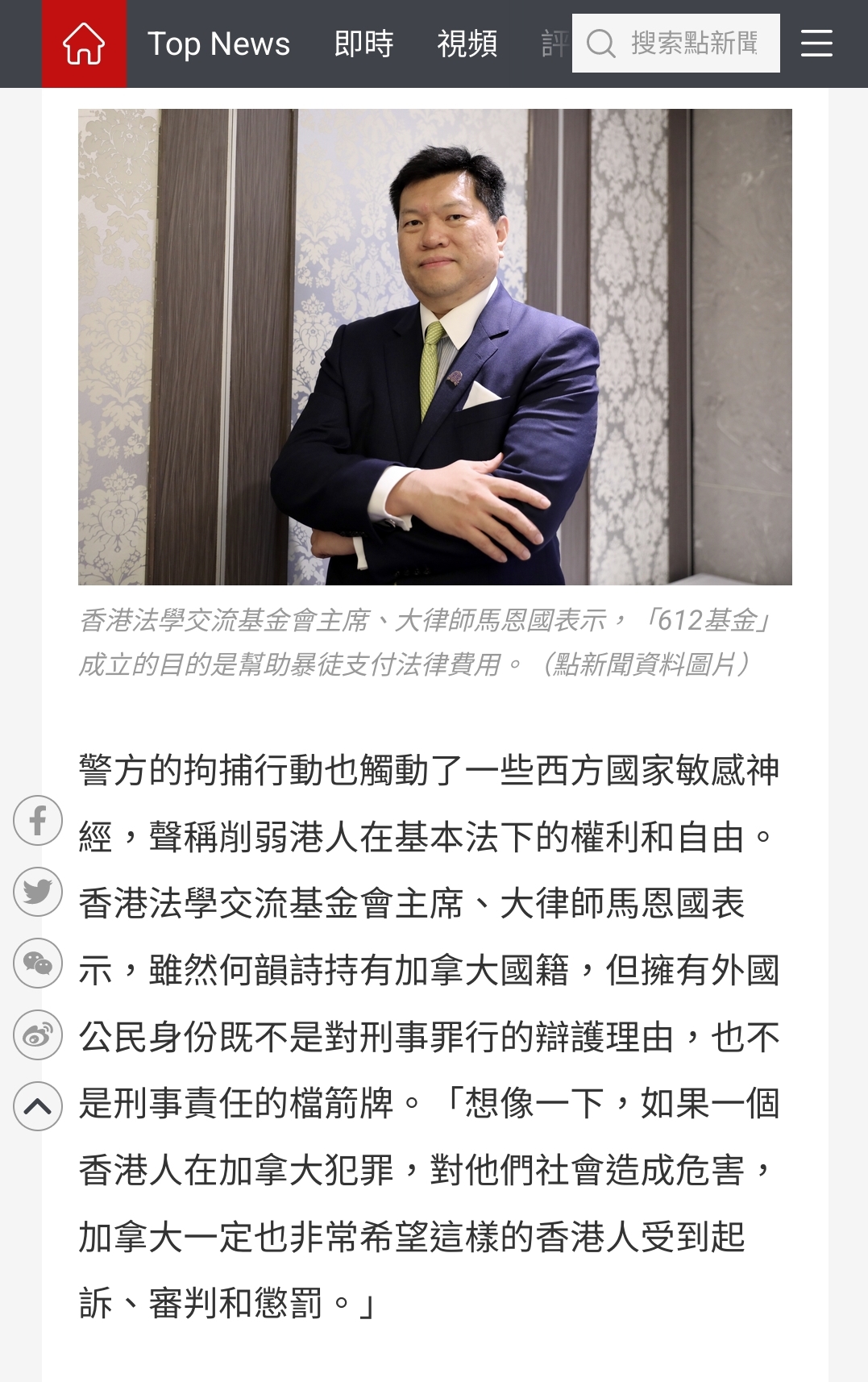Share the article on Twitter
The image size is (868, 1382).
38,892
